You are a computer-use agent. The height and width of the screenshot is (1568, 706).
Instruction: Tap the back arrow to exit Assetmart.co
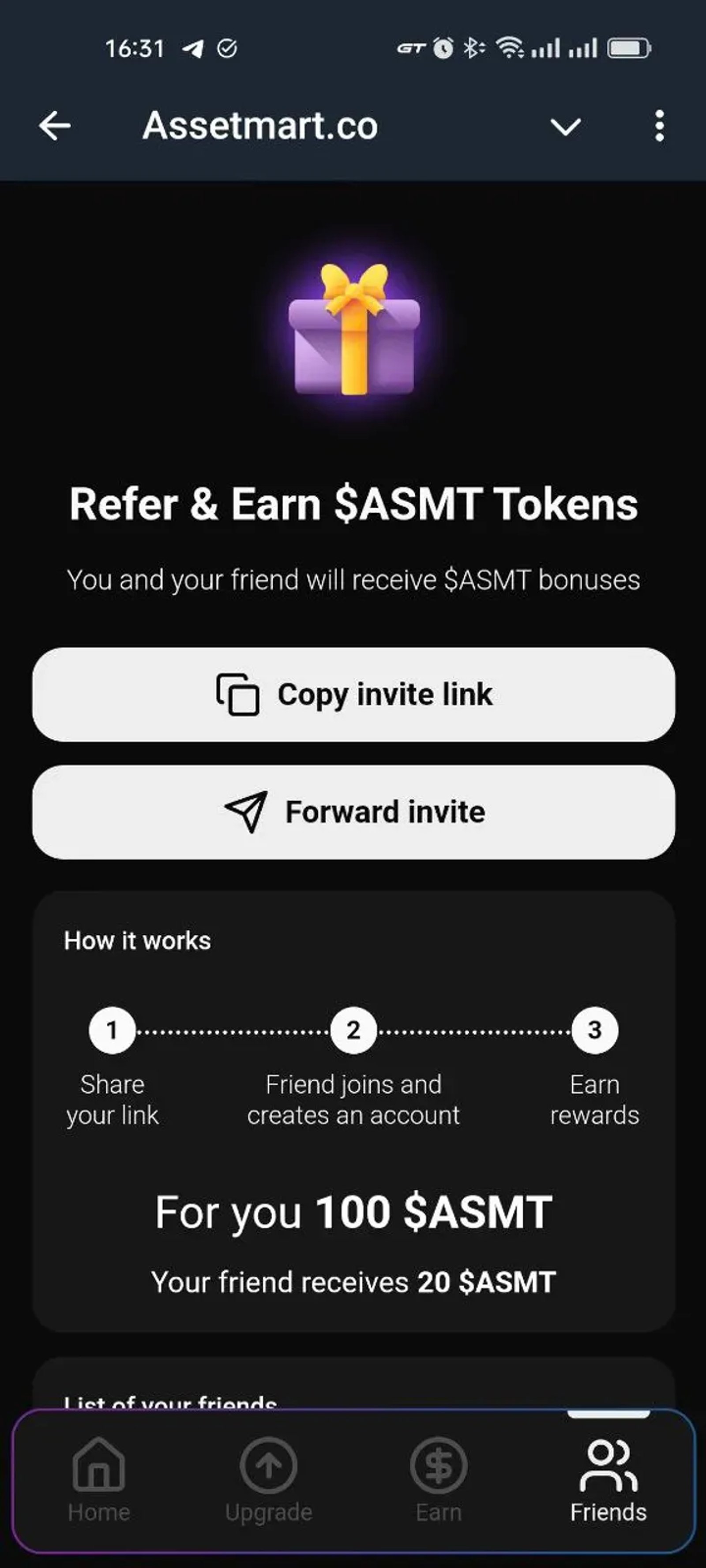click(54, 126)
